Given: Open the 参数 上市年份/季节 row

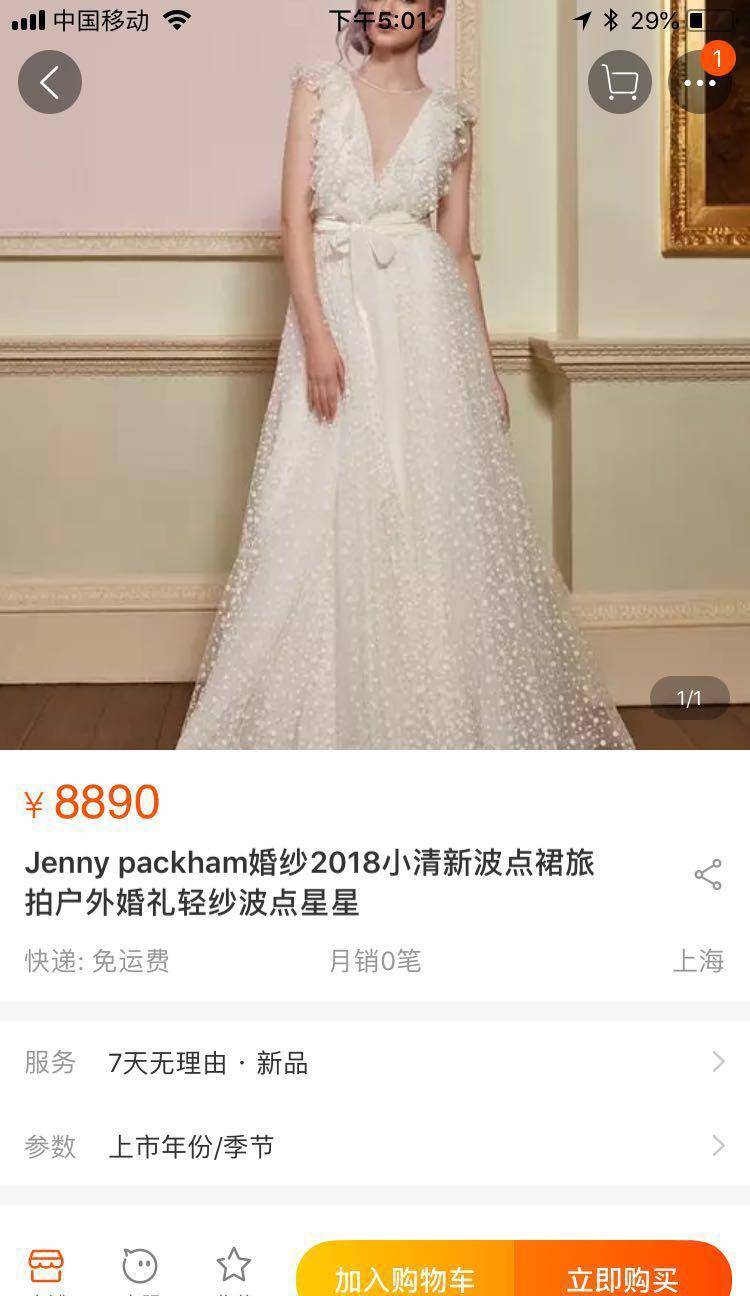Looking at the screenshot, I should [x=375, y=1146].
